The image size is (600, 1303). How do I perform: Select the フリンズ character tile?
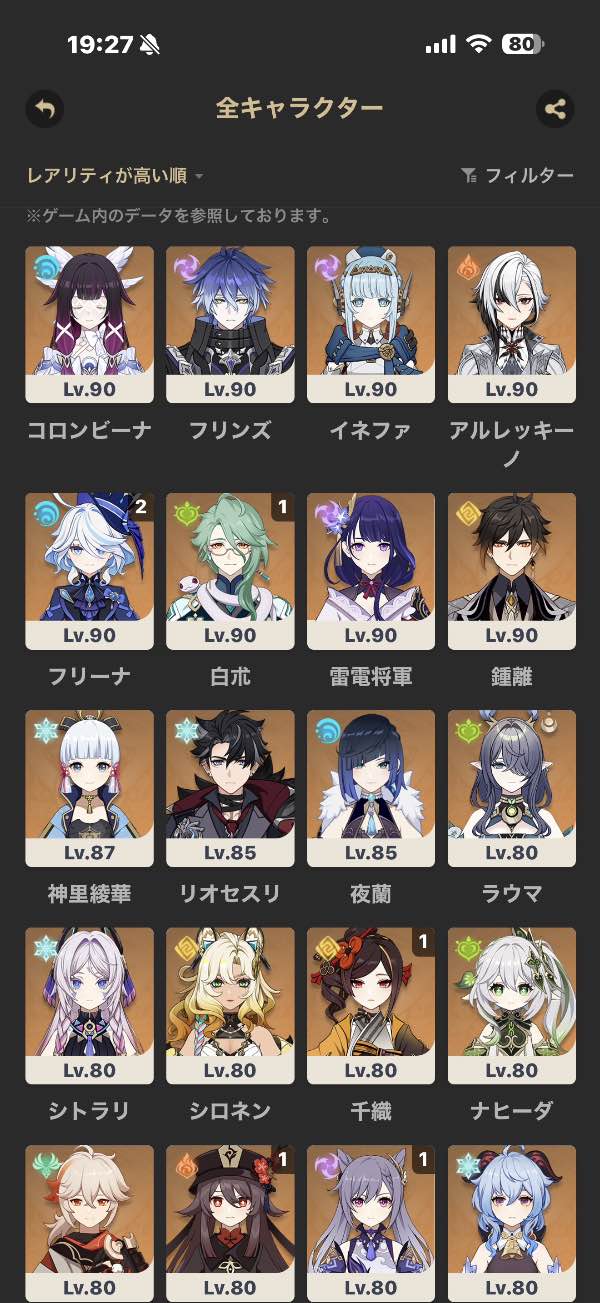coord(230,324)
